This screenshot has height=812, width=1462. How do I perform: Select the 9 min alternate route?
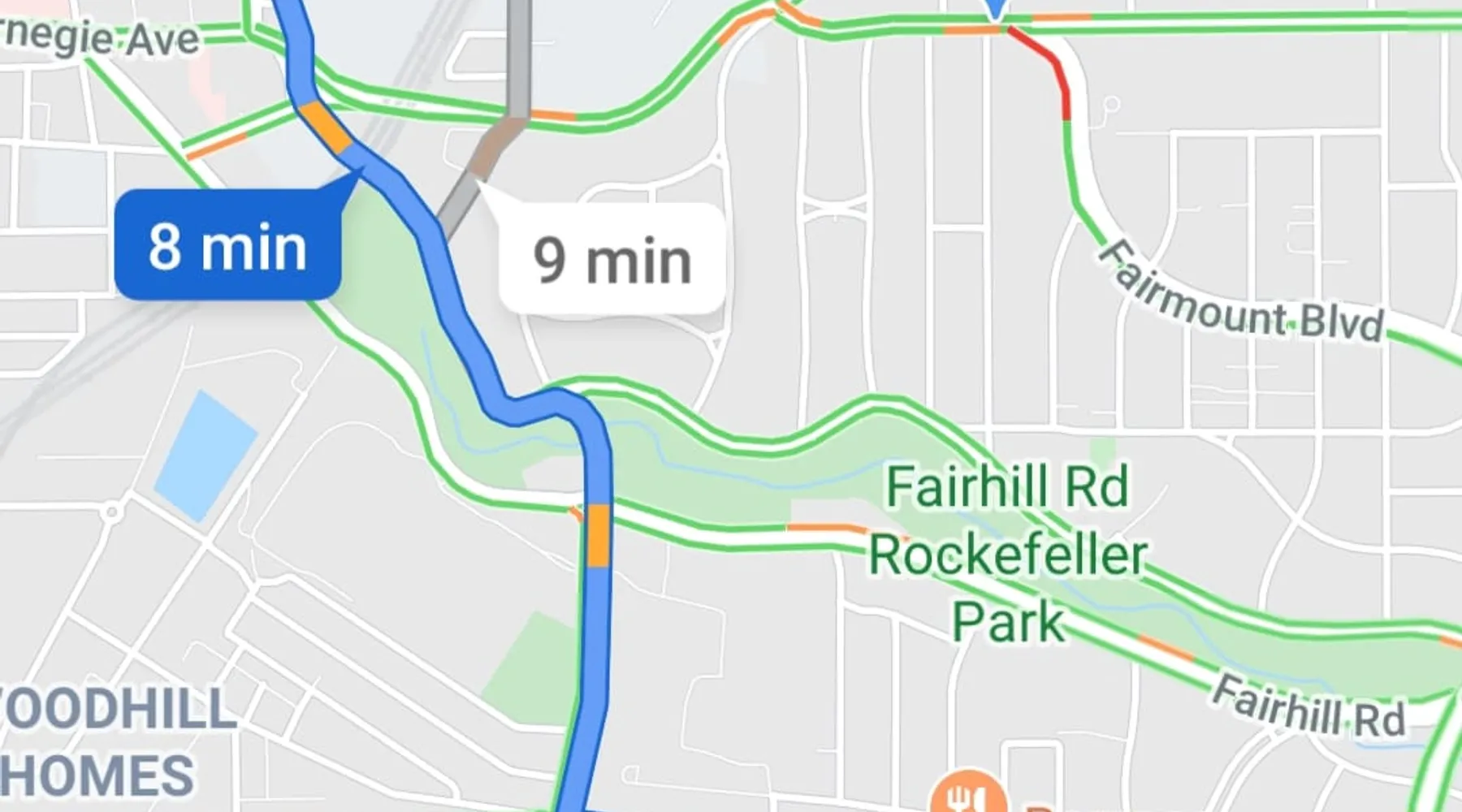click(x=612, y=261)
